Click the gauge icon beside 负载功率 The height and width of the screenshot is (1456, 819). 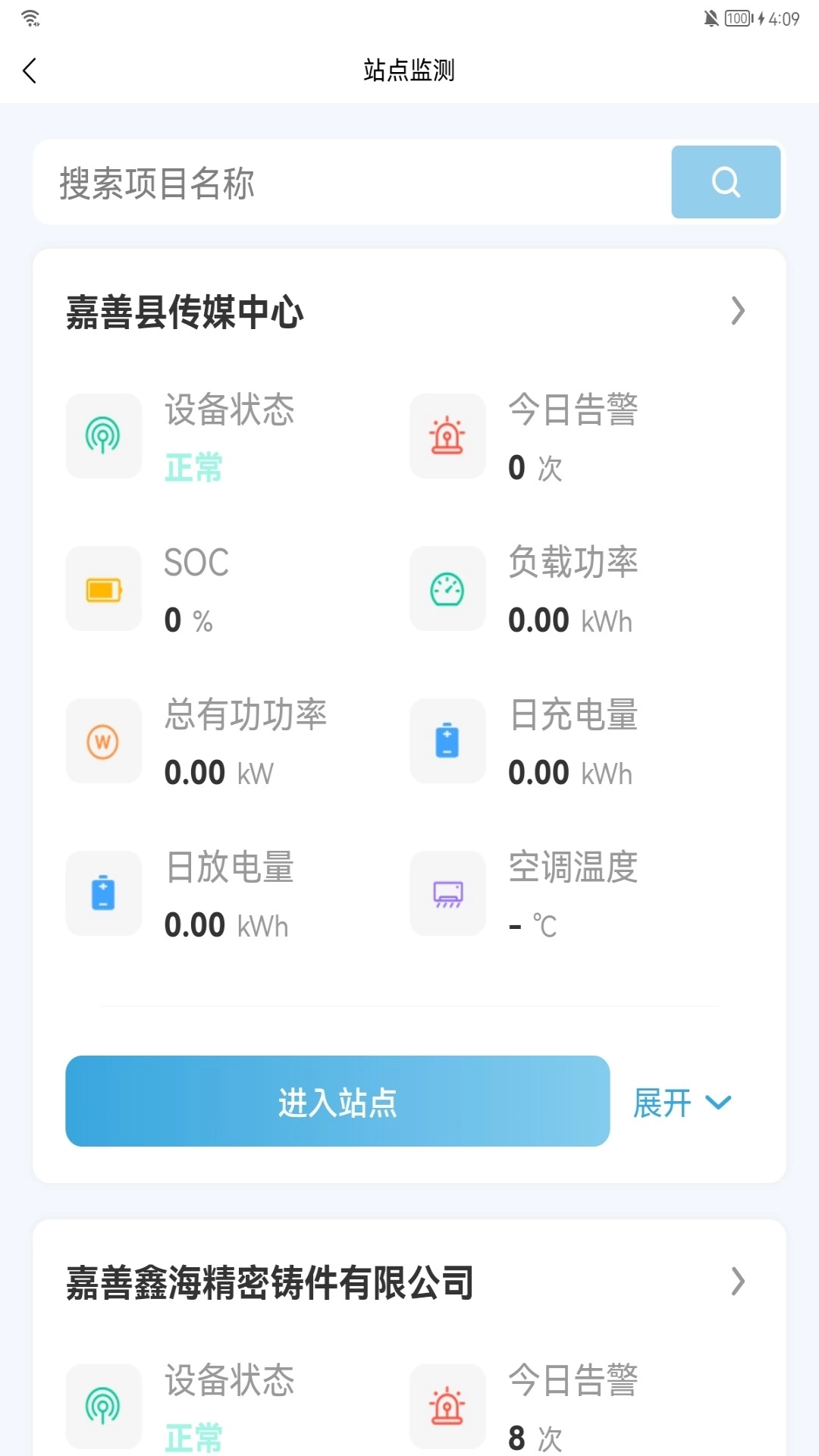(x=447, y=588)
